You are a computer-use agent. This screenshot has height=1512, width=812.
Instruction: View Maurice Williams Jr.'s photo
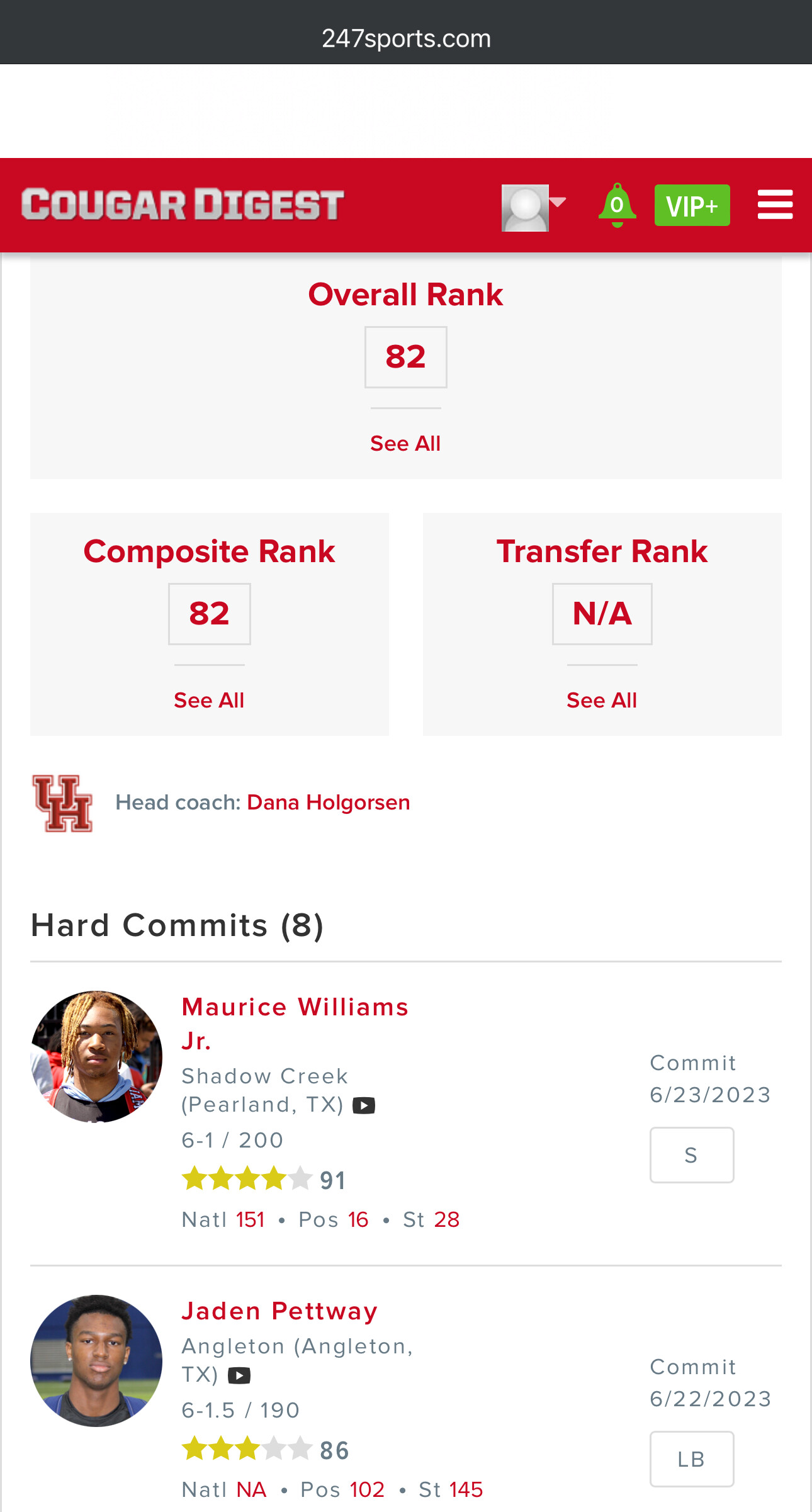point(96,1057)
